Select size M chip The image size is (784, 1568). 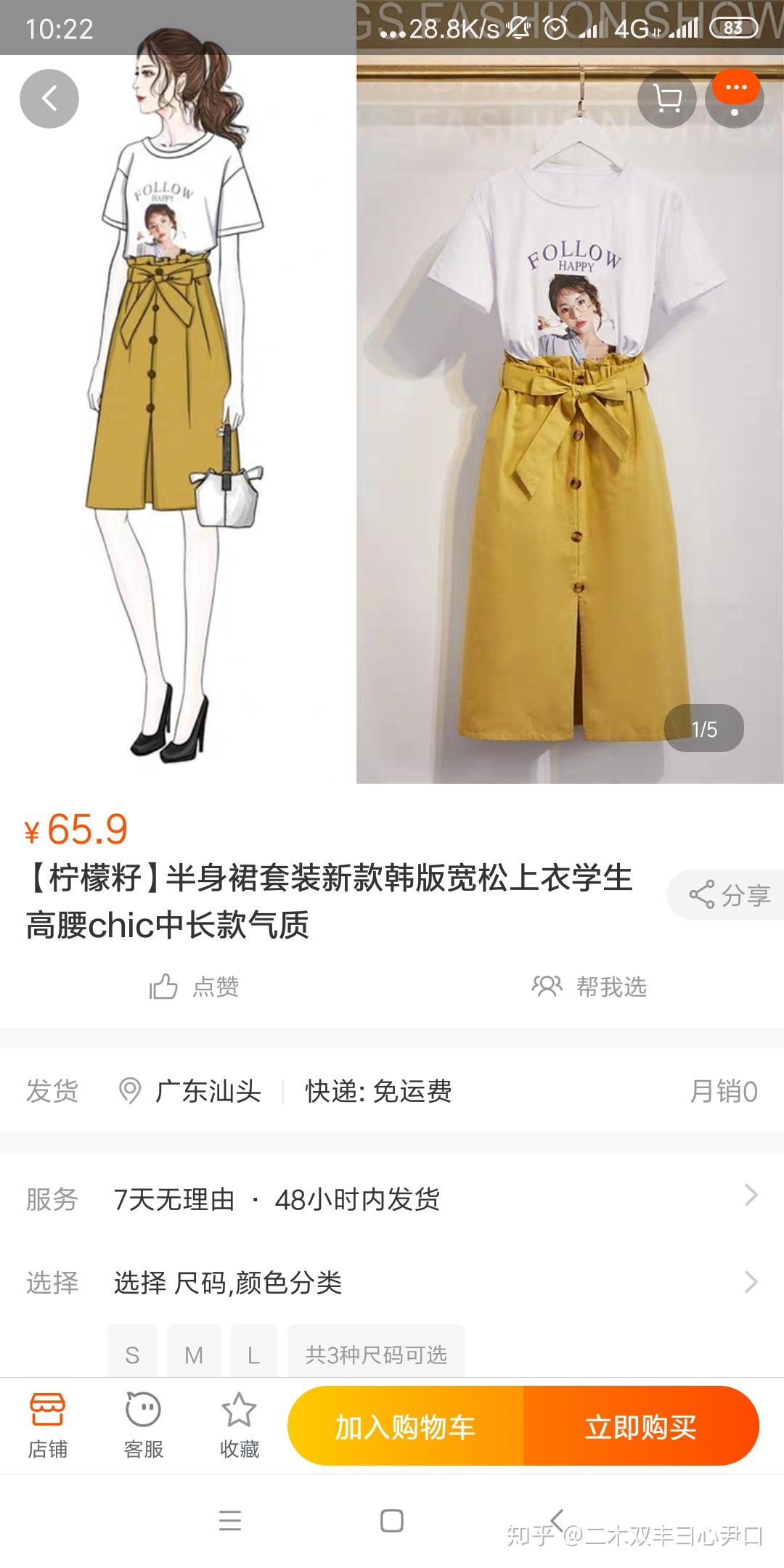pyautogui.click(x=194, y=1354)
